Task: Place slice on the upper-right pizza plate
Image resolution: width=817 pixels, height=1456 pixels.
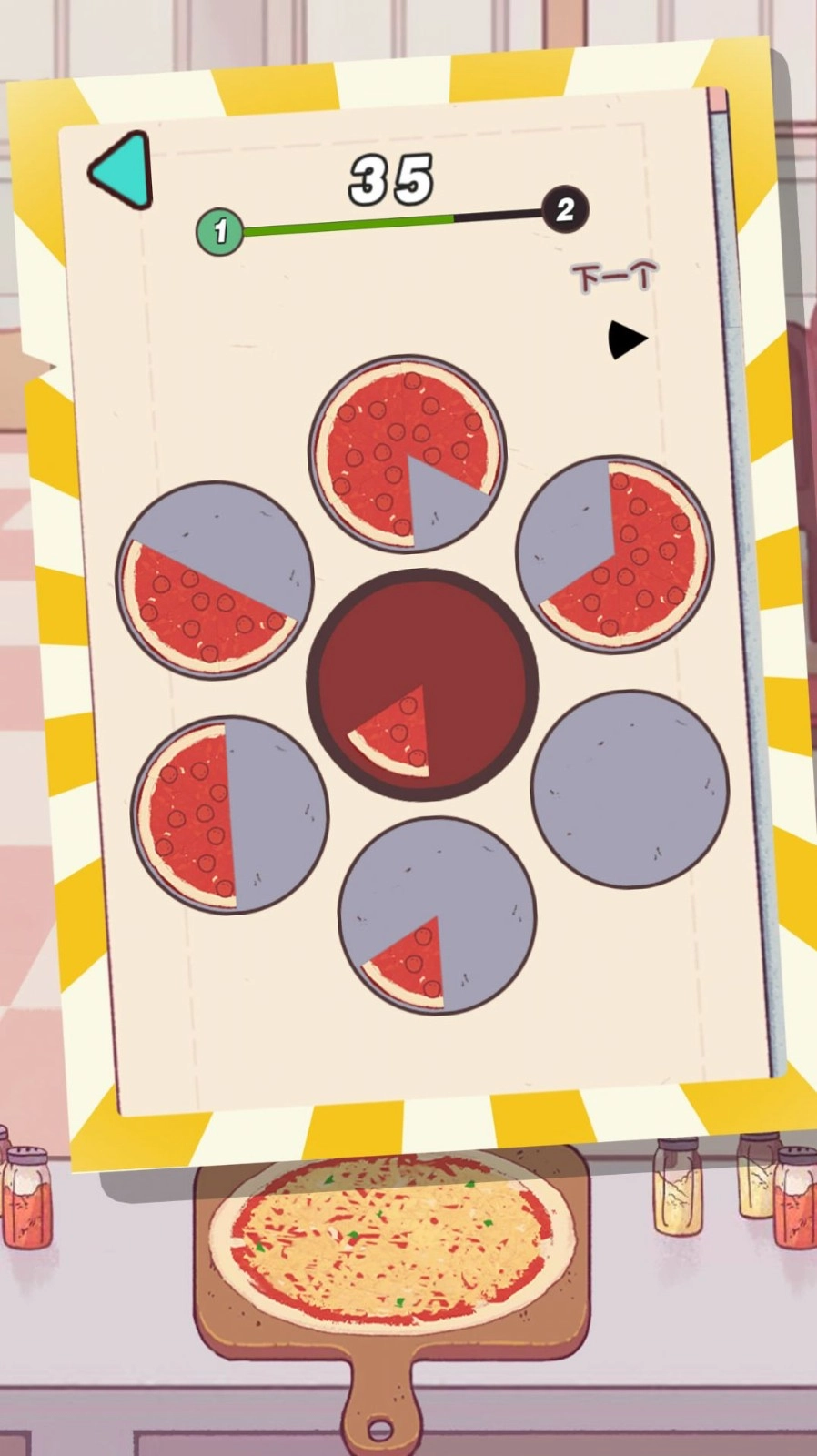Action: point(615,554)
